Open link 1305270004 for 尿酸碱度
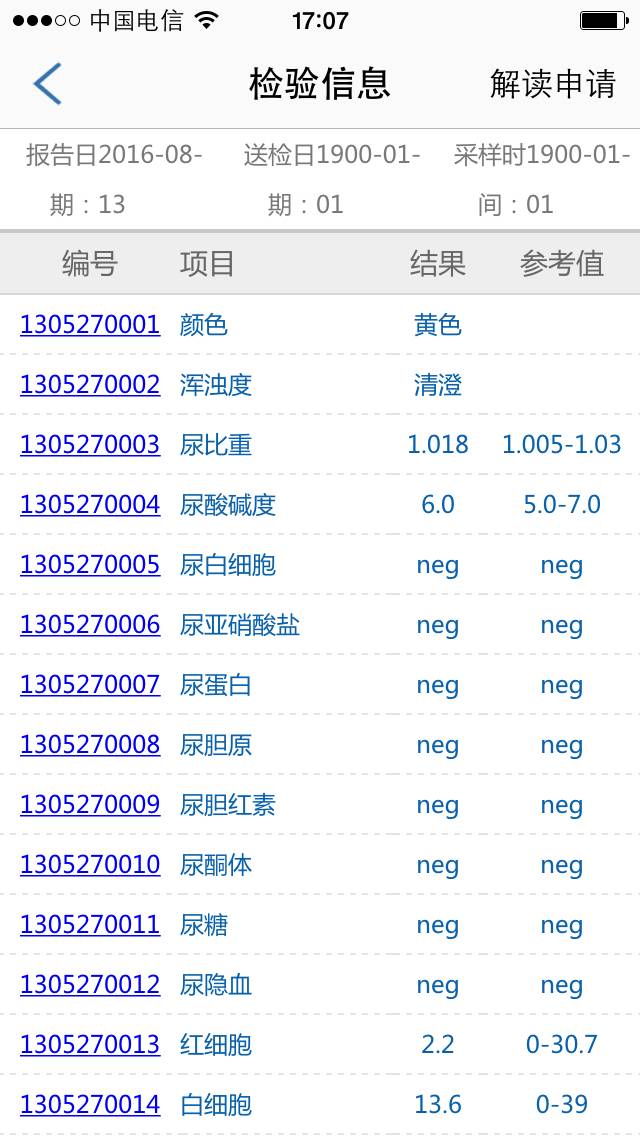 click(x=90, y=505)
